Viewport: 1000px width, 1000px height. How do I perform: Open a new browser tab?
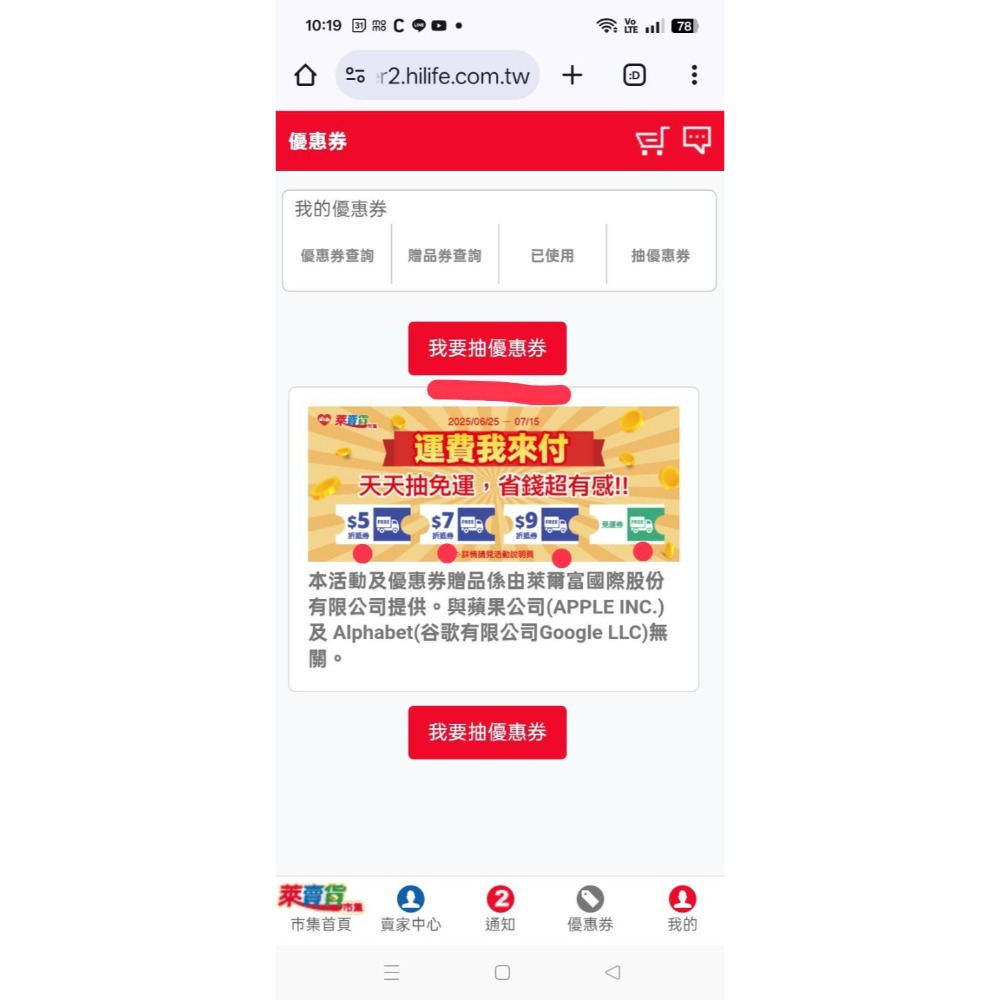[x=572, y=75]
